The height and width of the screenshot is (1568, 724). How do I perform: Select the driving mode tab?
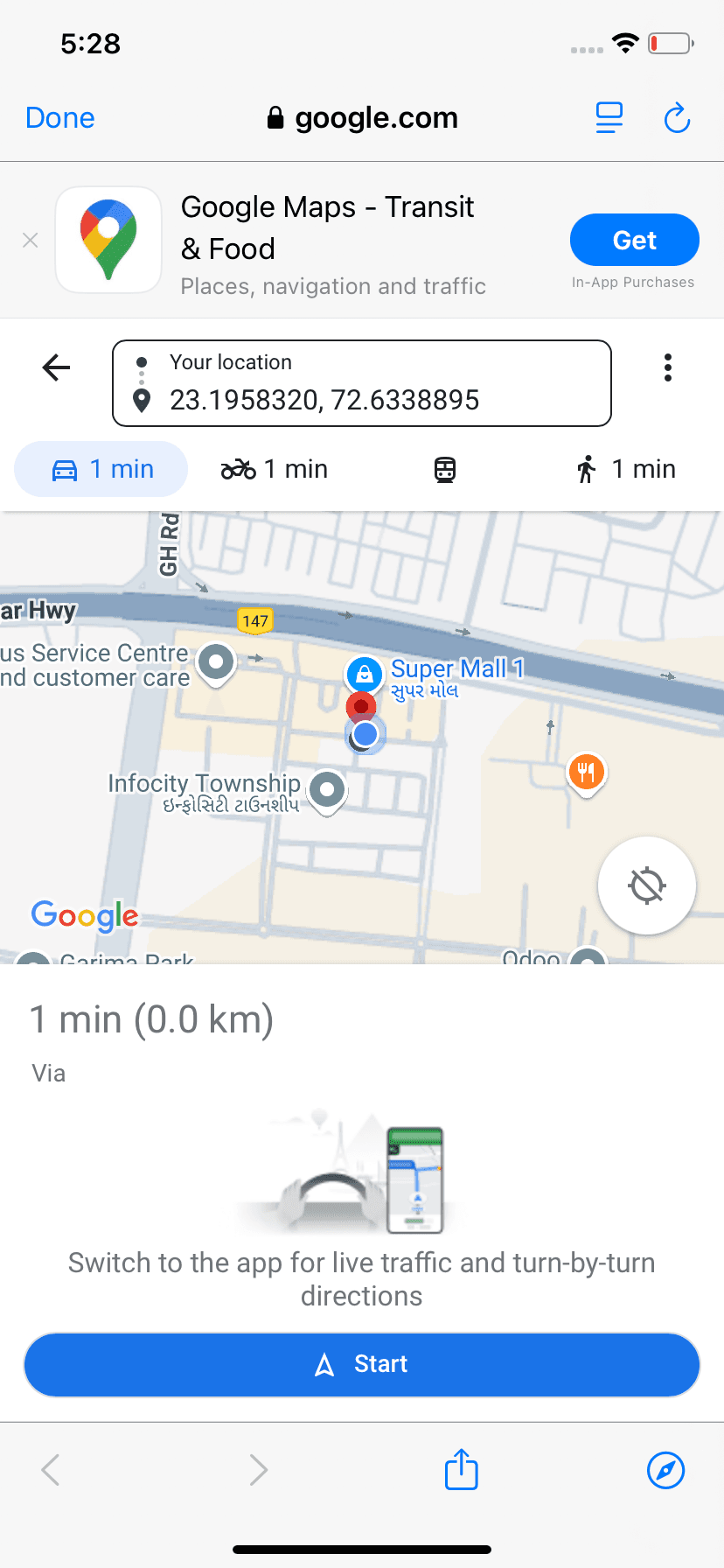pyautogui.click(x=101, y=469)
